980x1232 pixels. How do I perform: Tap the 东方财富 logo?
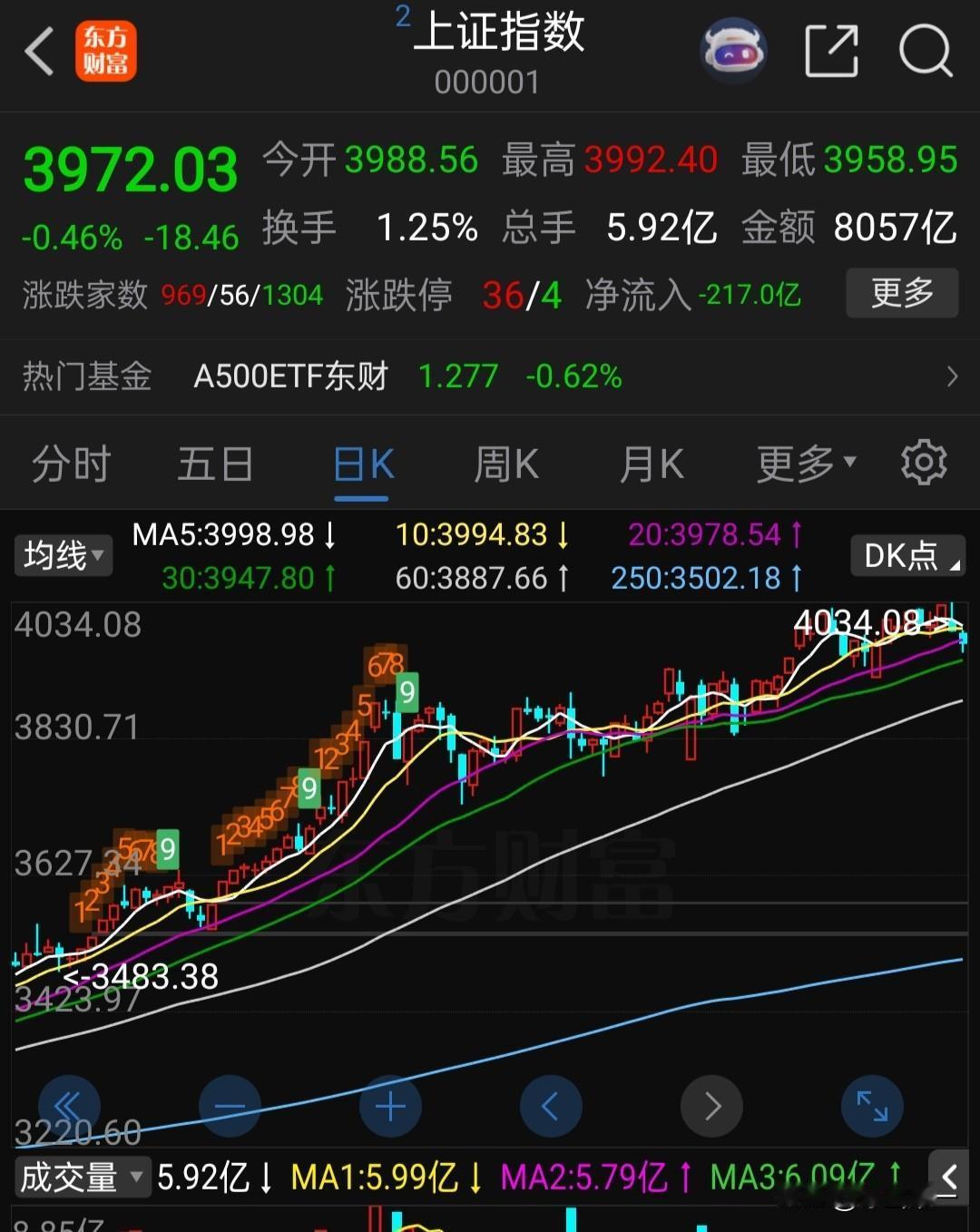pyautogui.click(x=106, y=52)
